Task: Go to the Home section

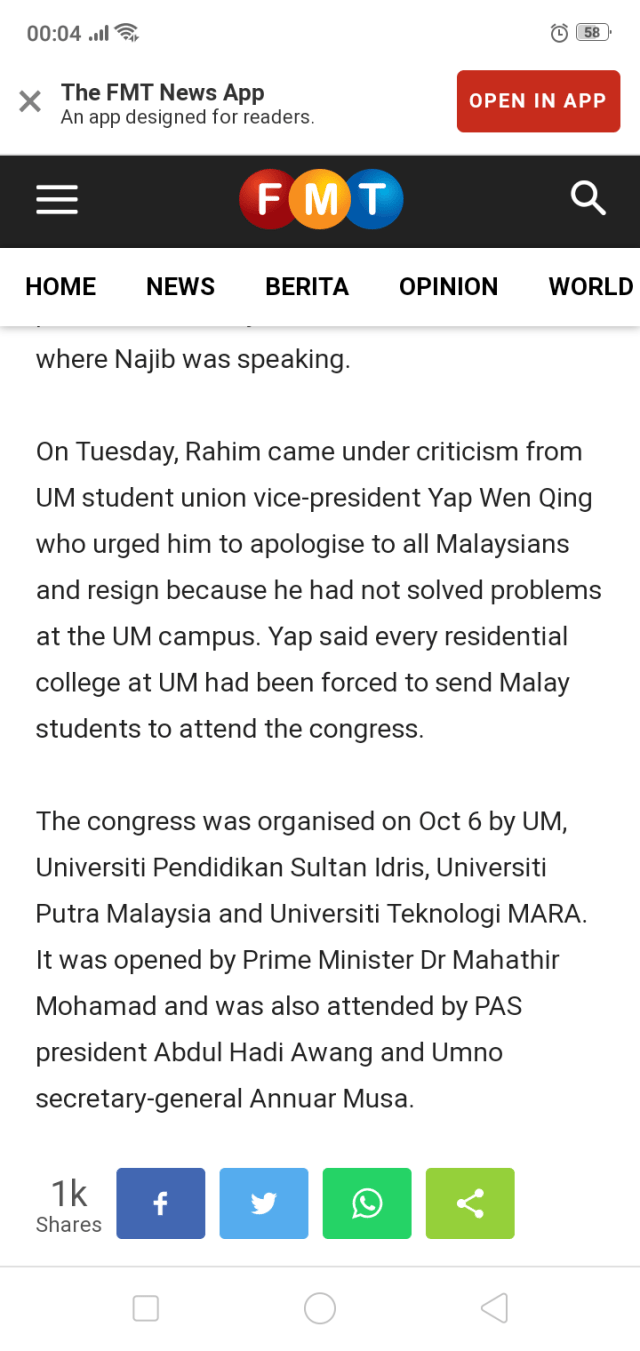Action: [61, 287]
